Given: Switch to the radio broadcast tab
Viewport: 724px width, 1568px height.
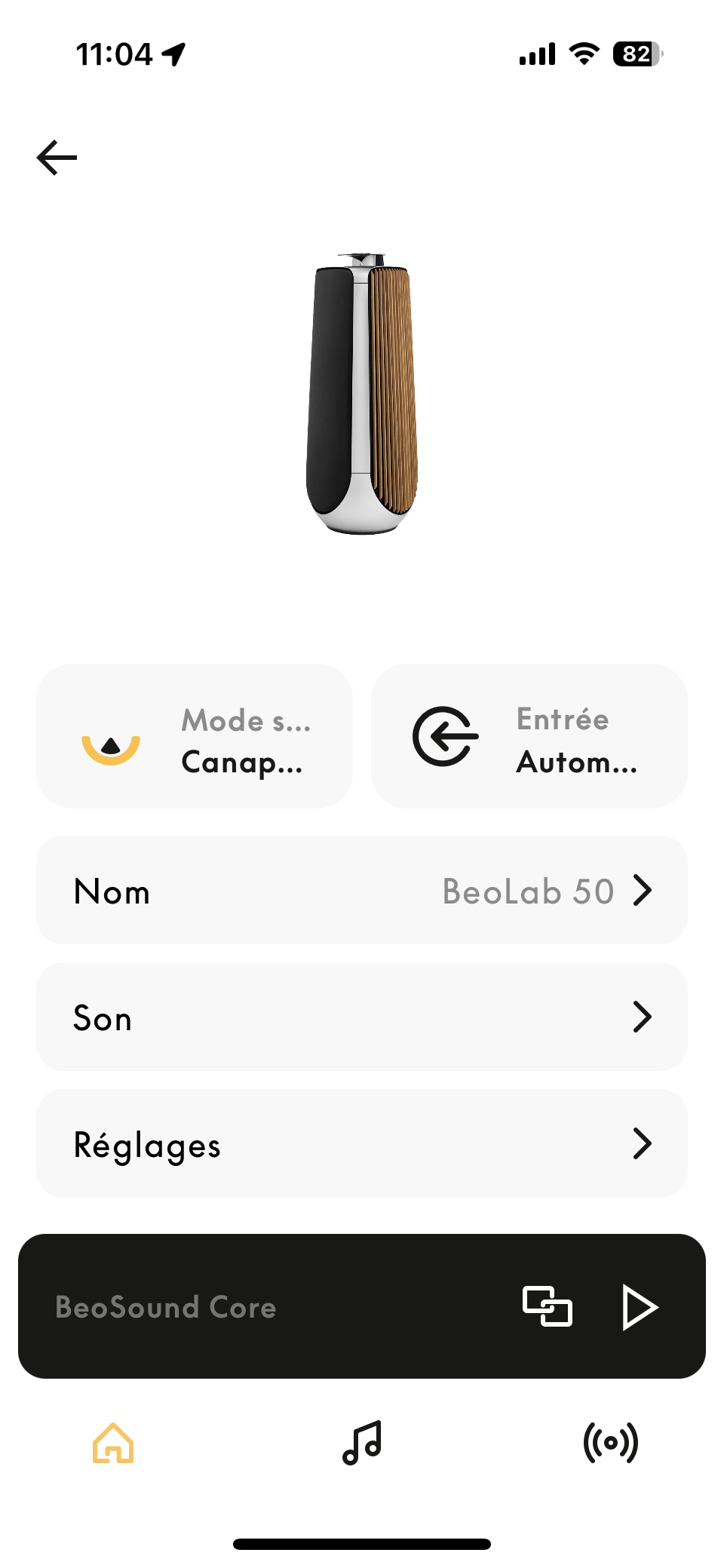Looking at the screenshot, I should pos(611,1443).
